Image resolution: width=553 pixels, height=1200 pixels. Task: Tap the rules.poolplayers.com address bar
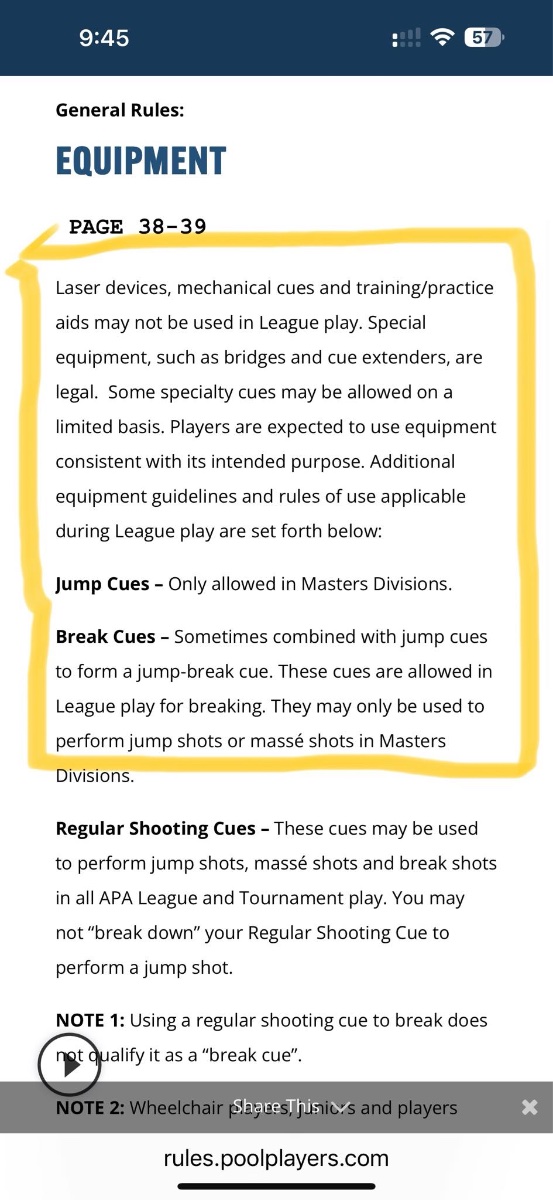pyautogui.click(x=276, y=1159)
